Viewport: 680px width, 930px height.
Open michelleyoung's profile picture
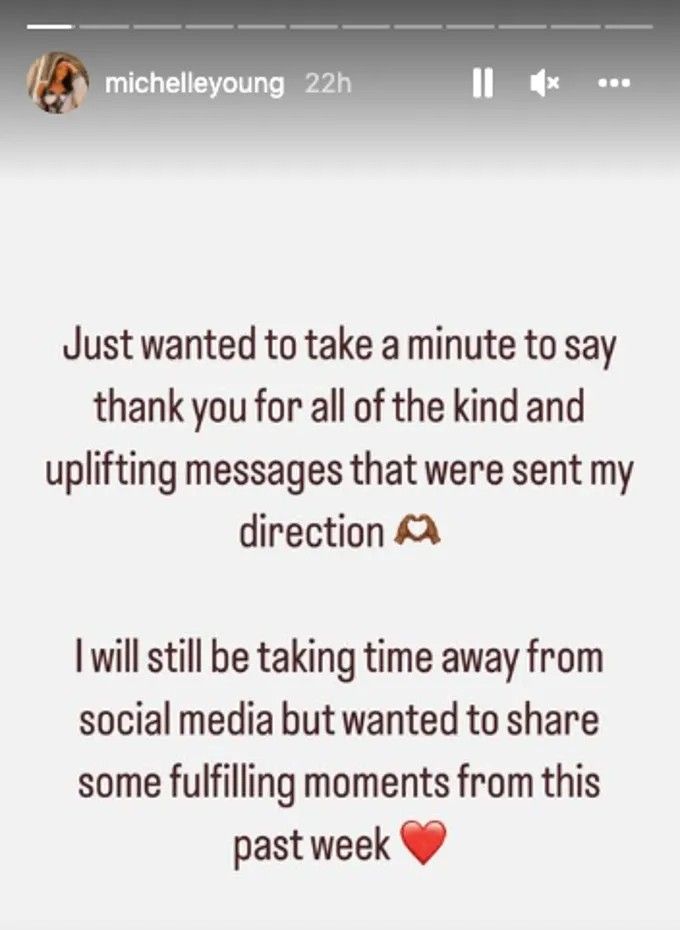pos(57,84)
